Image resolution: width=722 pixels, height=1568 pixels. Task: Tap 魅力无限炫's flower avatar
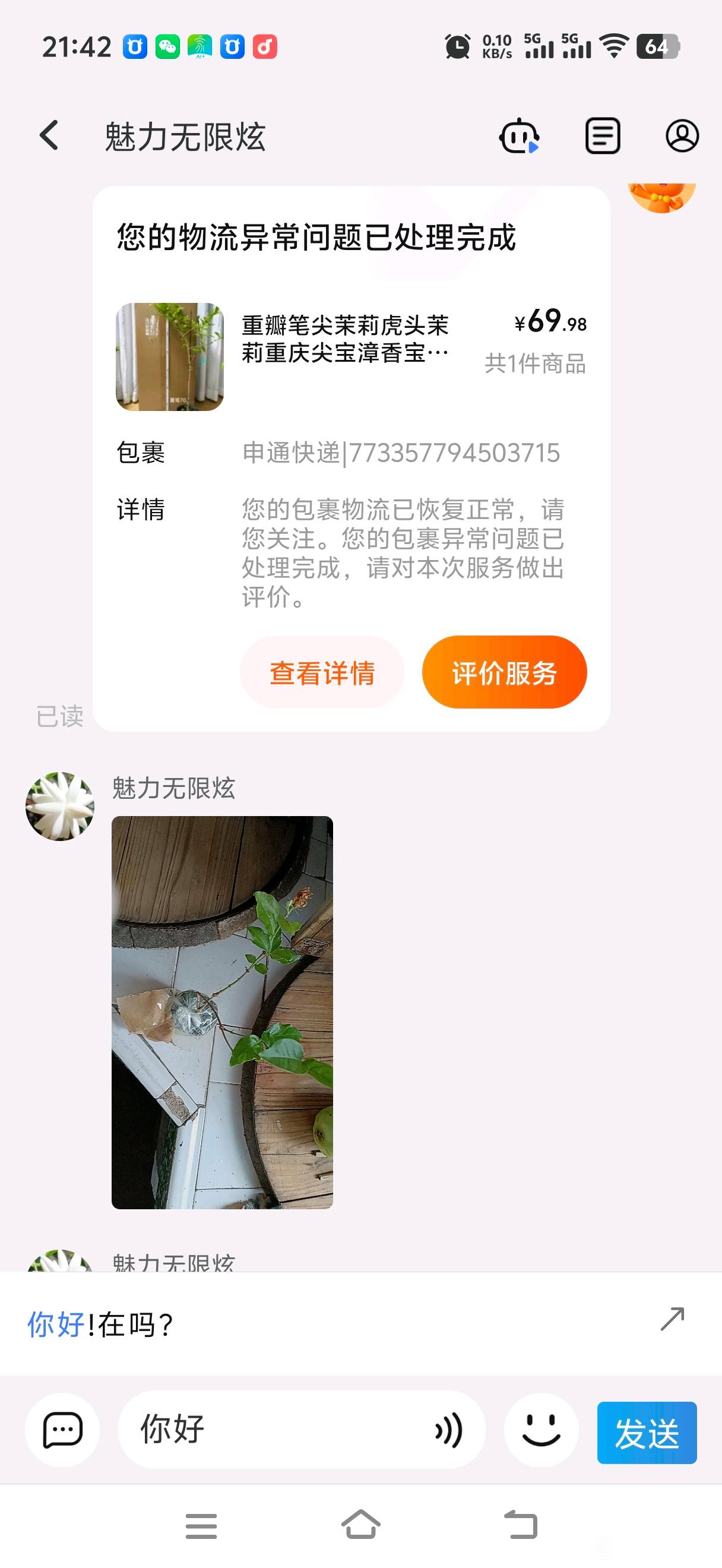point(59,807)
